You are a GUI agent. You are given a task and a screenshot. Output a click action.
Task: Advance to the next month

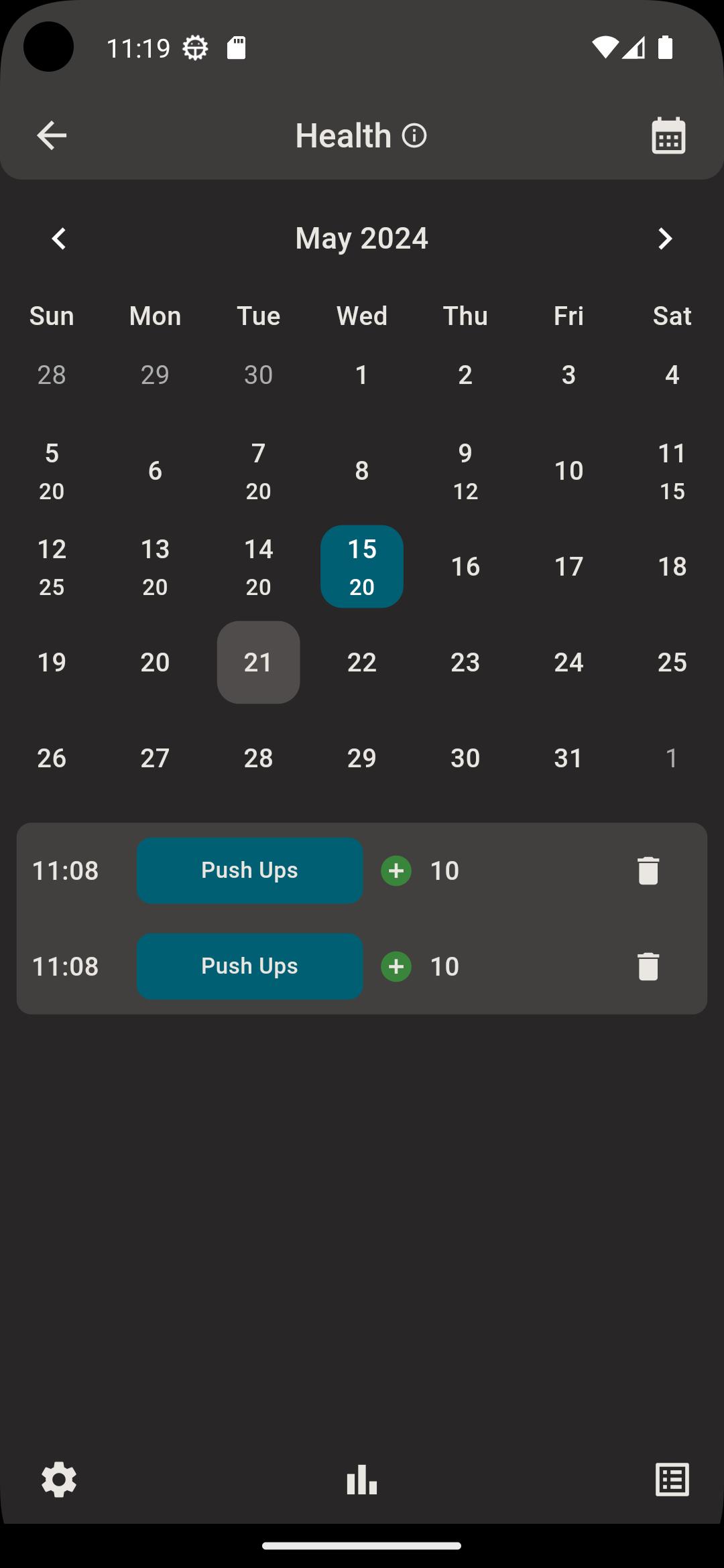[665, 239]
